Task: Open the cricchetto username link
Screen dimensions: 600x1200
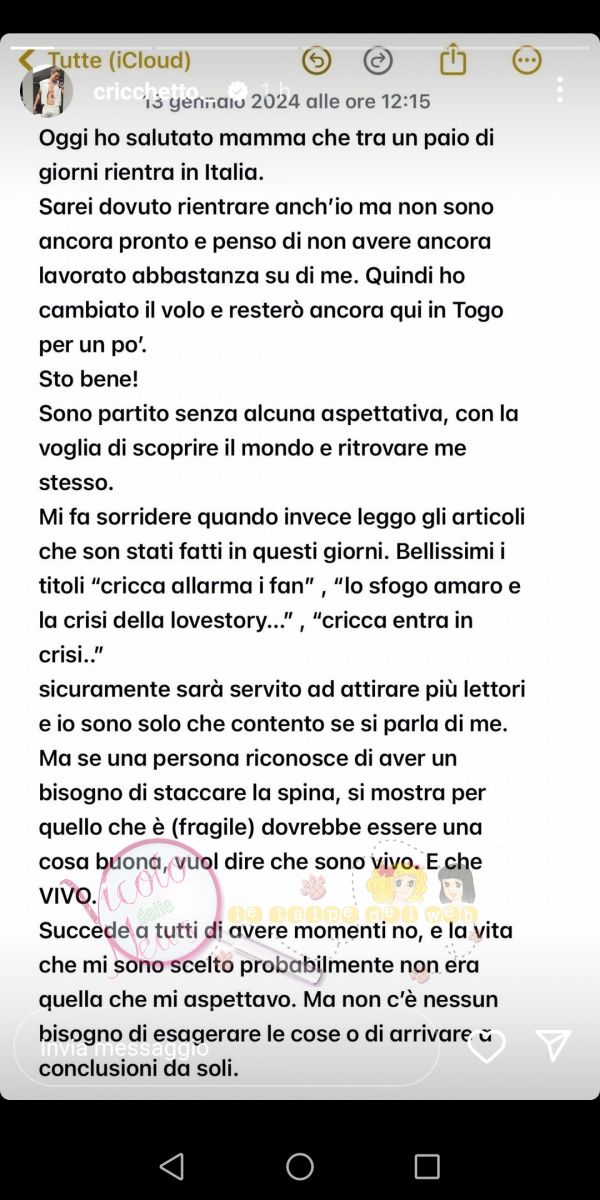Action: (146, 92)
